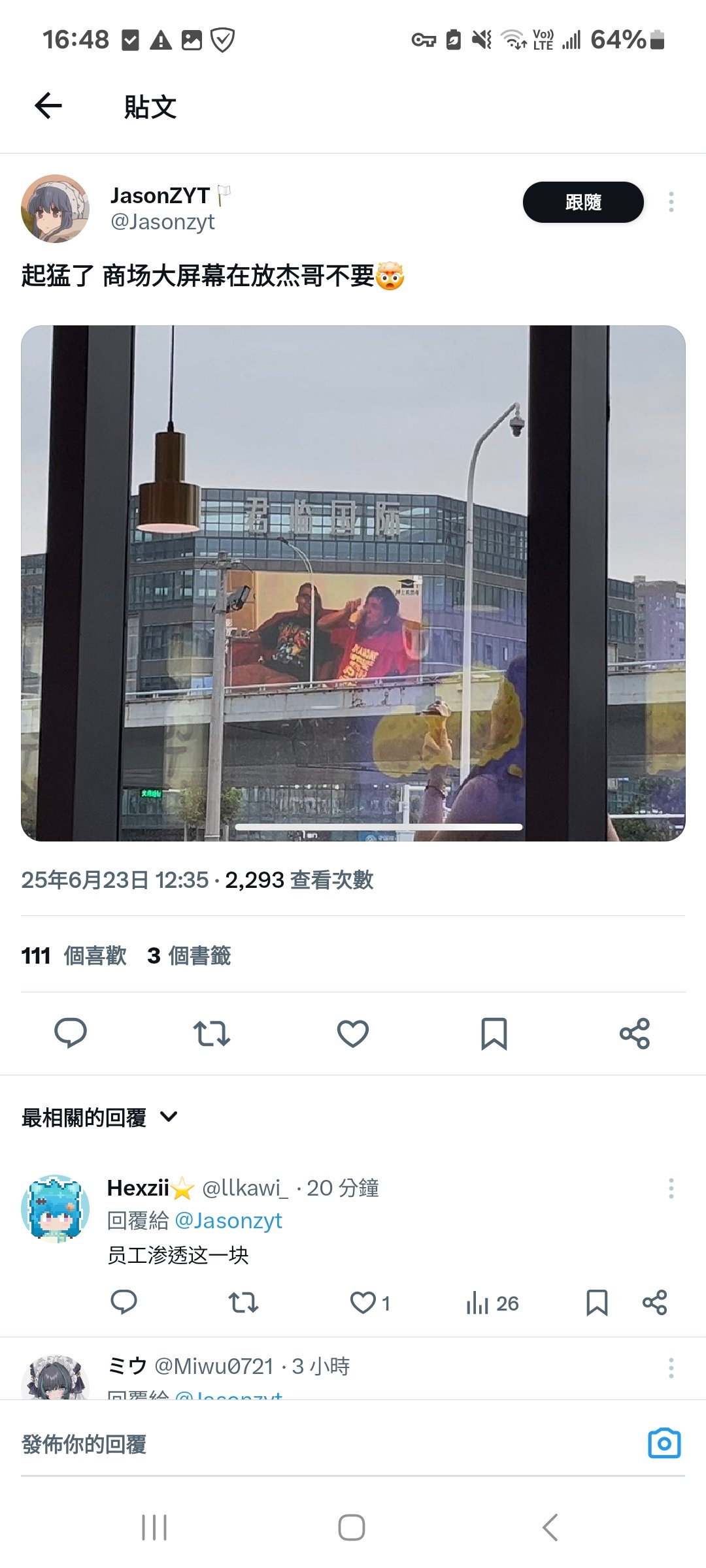View the posted mall screen photo
This screenshot has height=1568, width=706.
pyautogui.click(x=353, y=583)
